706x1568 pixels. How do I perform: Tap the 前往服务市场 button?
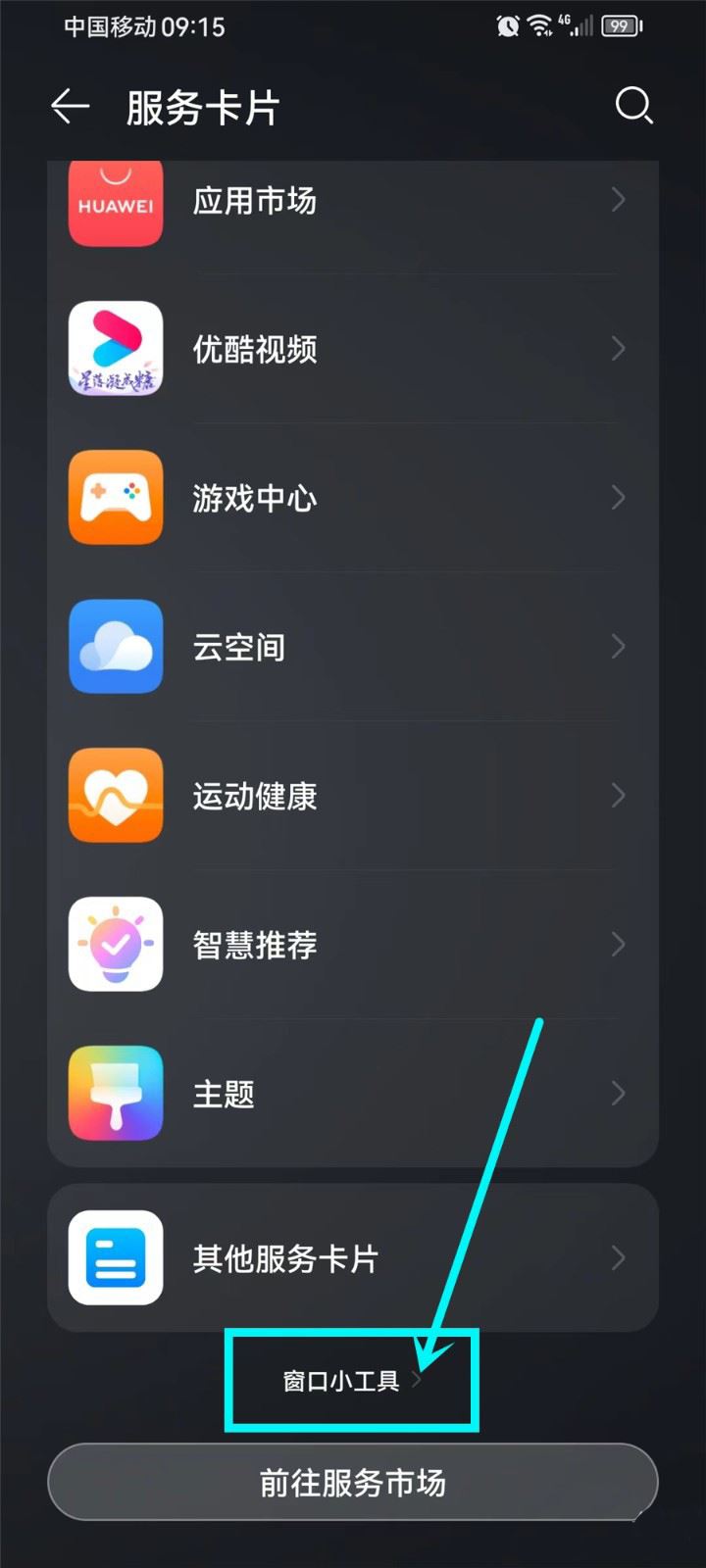(353, 1483)
